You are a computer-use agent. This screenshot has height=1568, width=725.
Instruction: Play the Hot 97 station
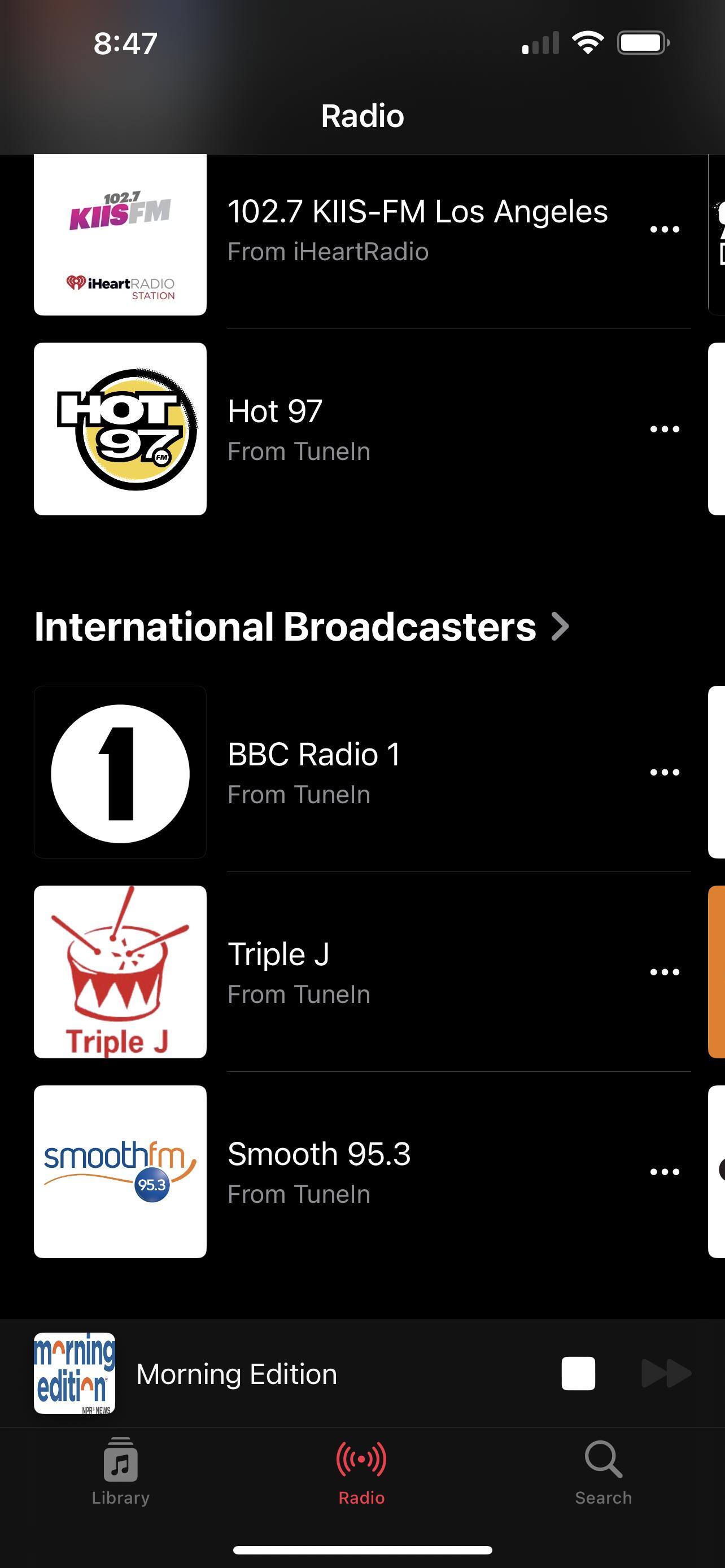(x=120, y=429)
